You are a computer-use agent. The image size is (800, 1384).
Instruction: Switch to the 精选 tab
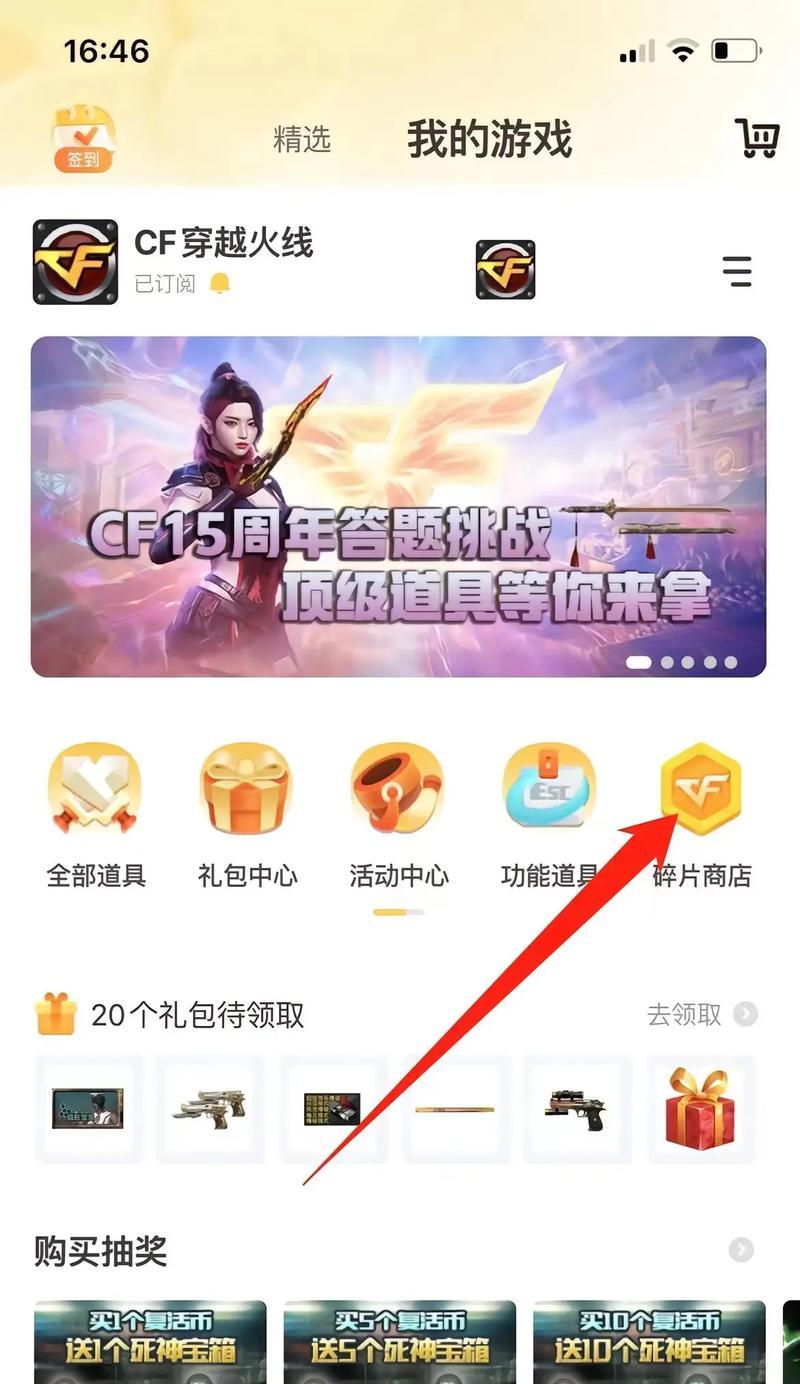pyautogui.click(x=301, y=138)
